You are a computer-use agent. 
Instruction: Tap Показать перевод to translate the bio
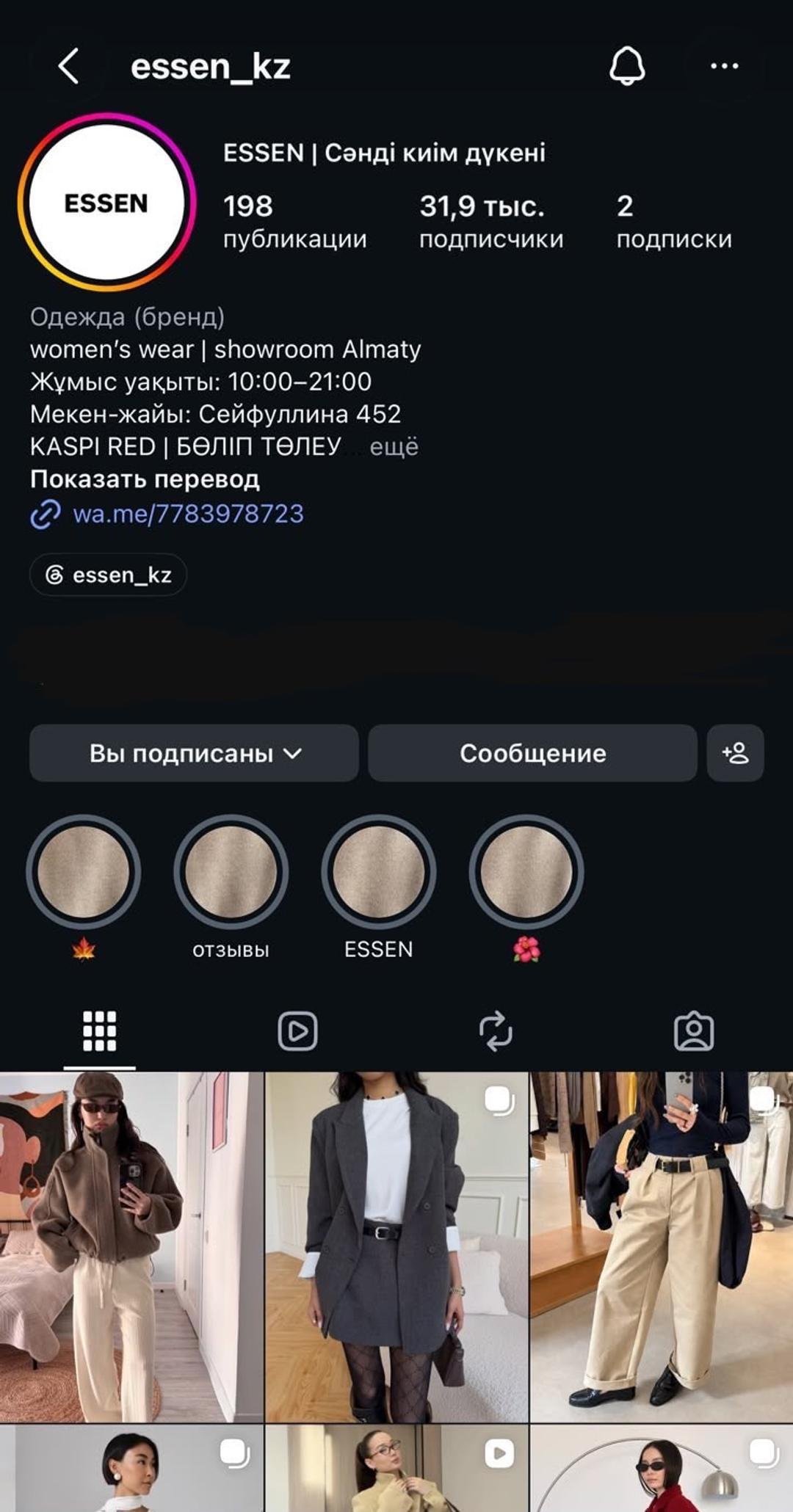pyautogui.click(x=145, y=479)
